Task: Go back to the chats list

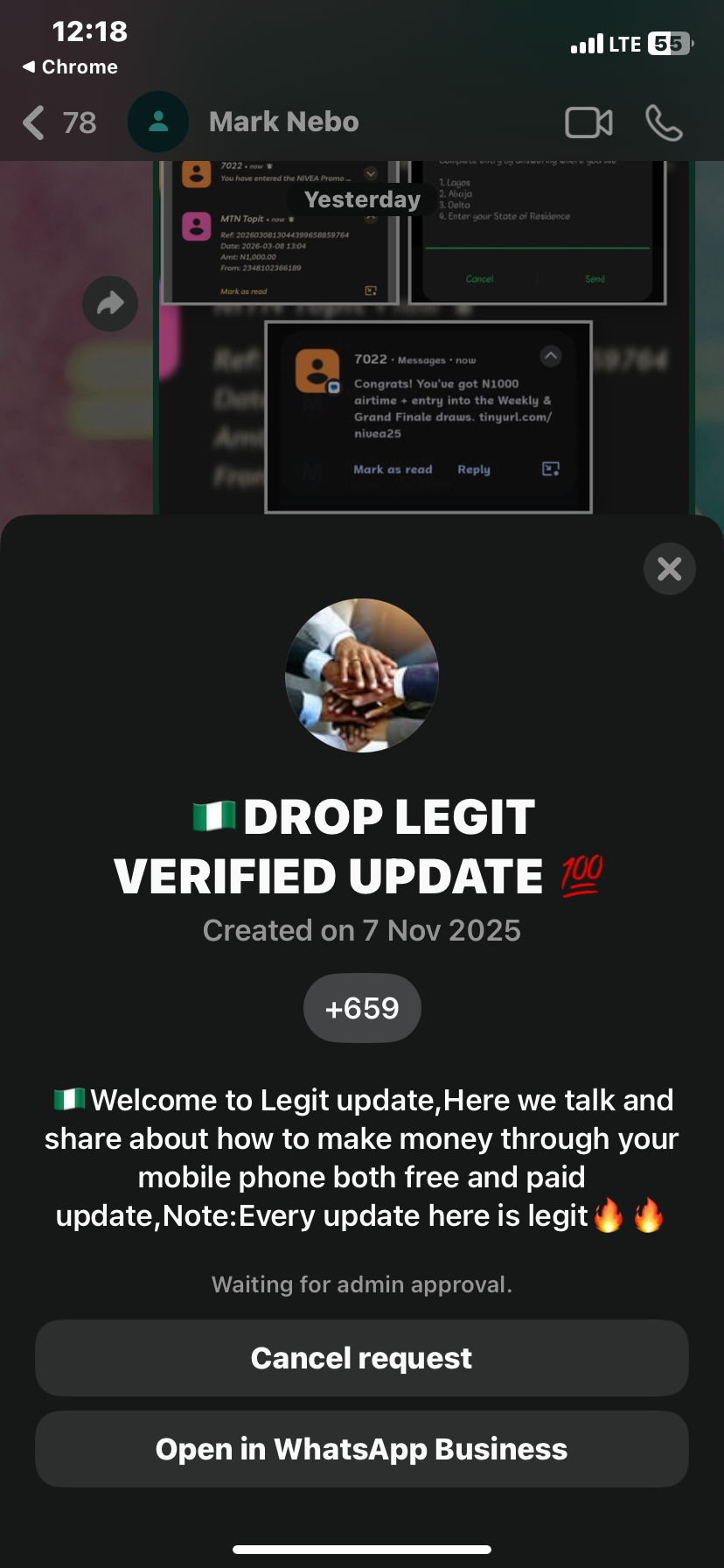Action: 35,122
